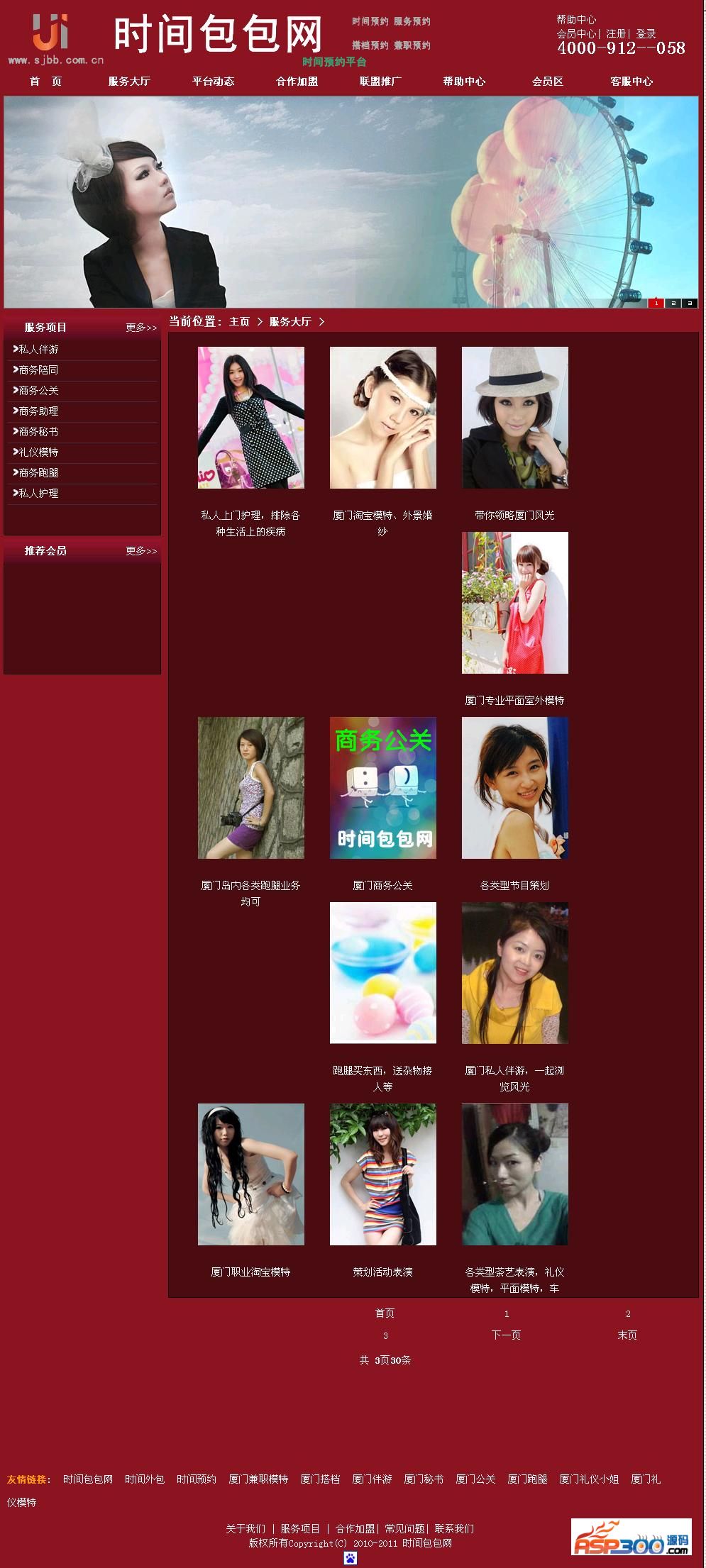The image size is (706, 1568).
Task: Tap the 登录 link in the header
Action: (x=646, y=34)
